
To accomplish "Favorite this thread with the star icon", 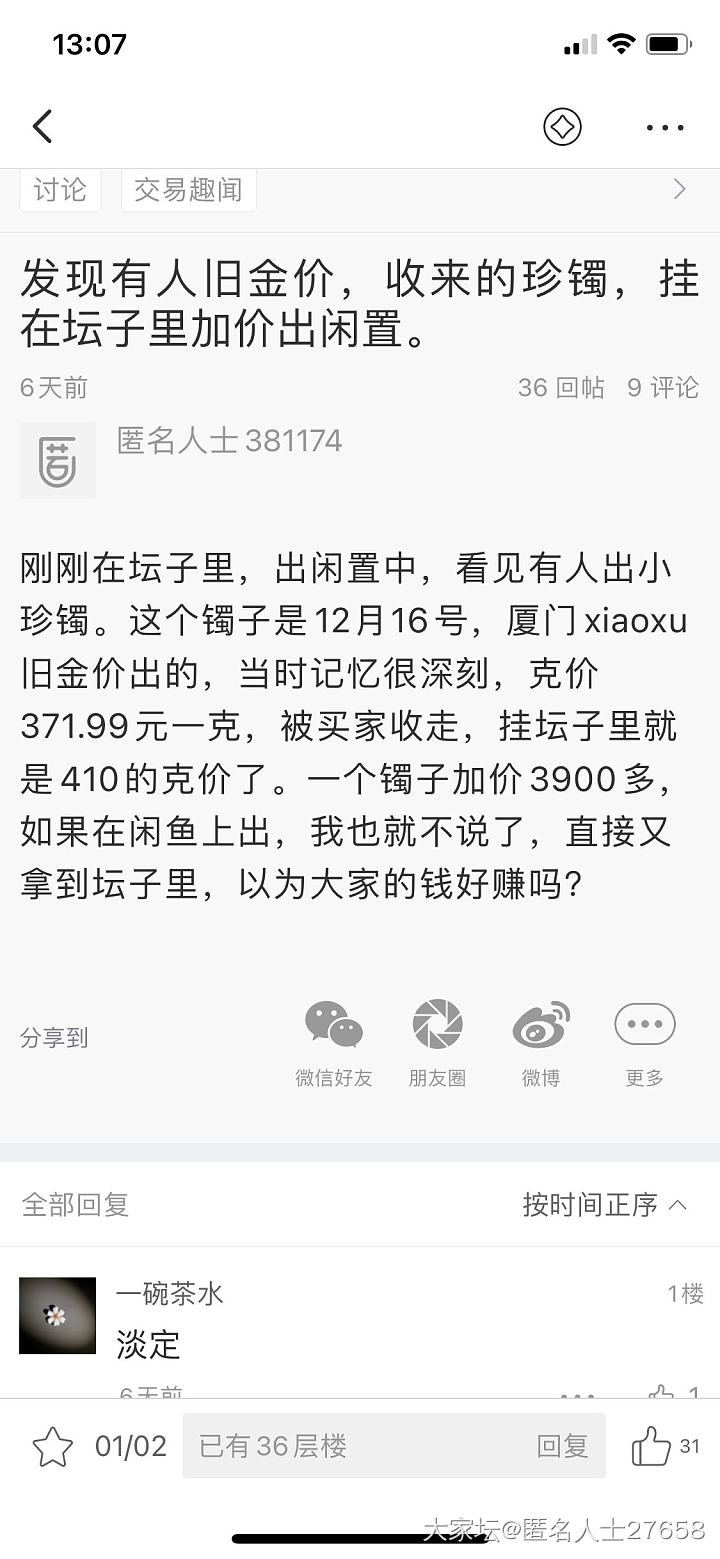I will pyautogui.click(x=52, y=1446).
